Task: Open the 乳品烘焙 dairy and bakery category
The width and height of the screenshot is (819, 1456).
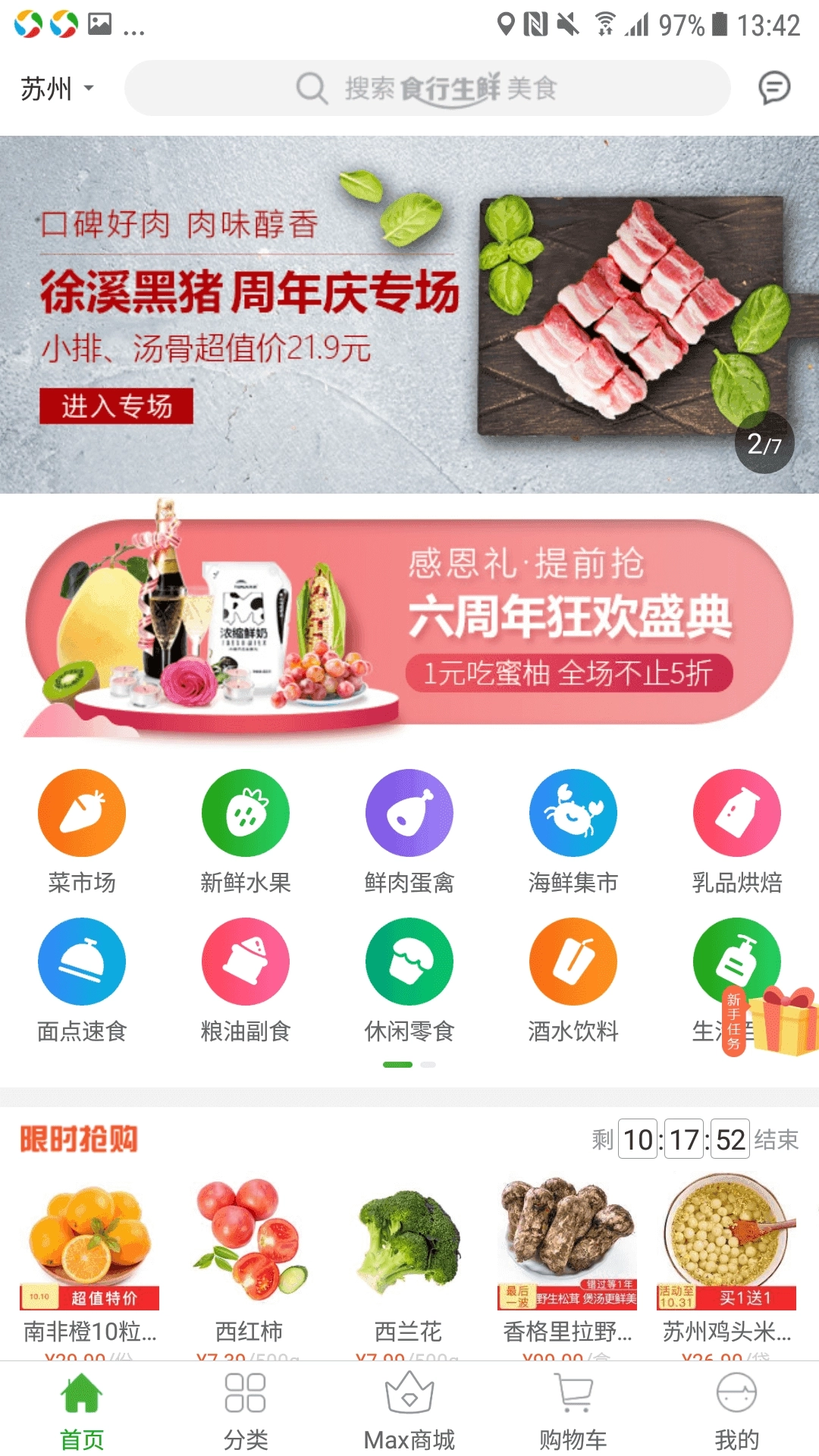Action: pos(736,812)
